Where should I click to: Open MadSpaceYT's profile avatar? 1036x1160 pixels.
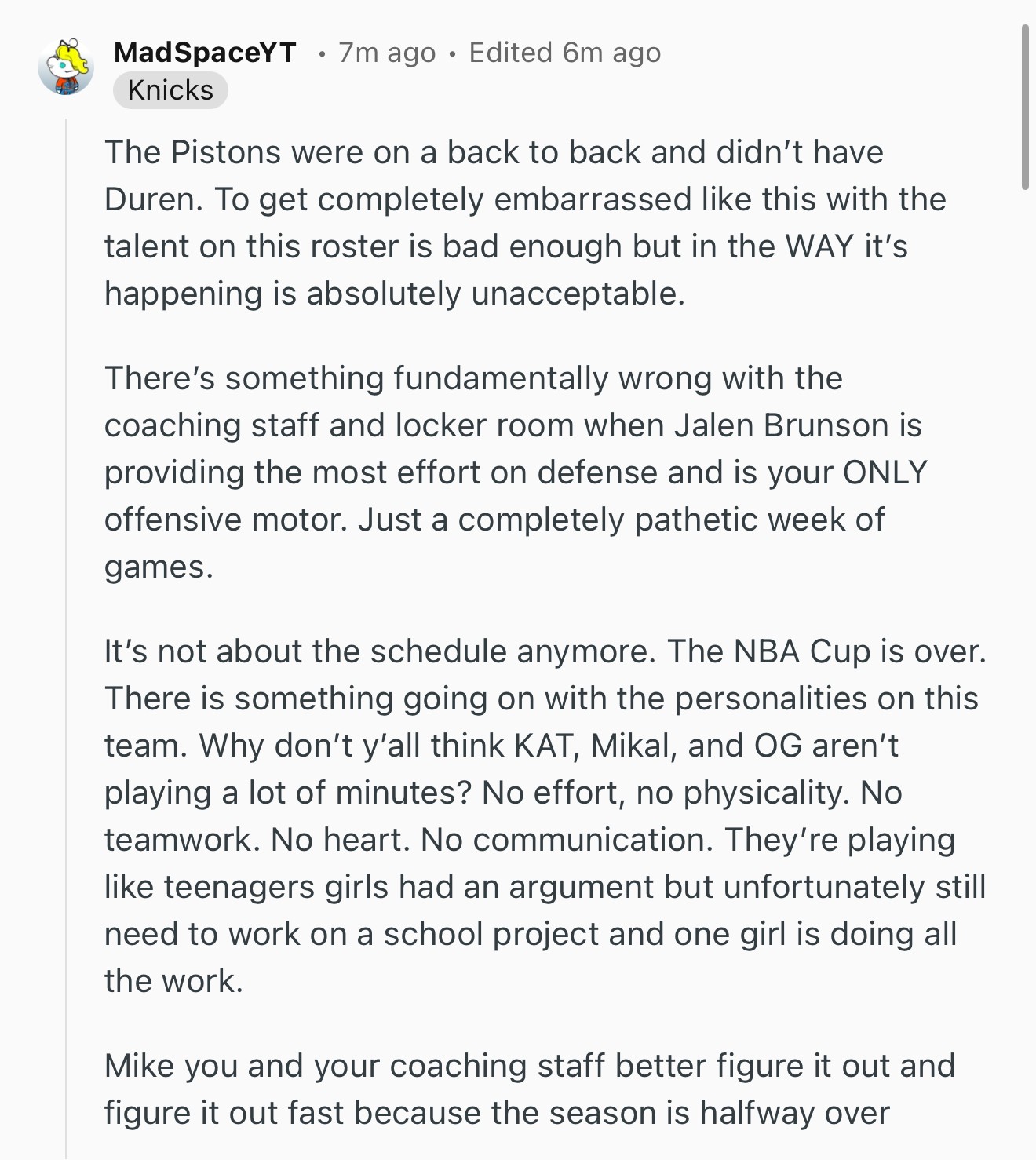click(66, 67)
